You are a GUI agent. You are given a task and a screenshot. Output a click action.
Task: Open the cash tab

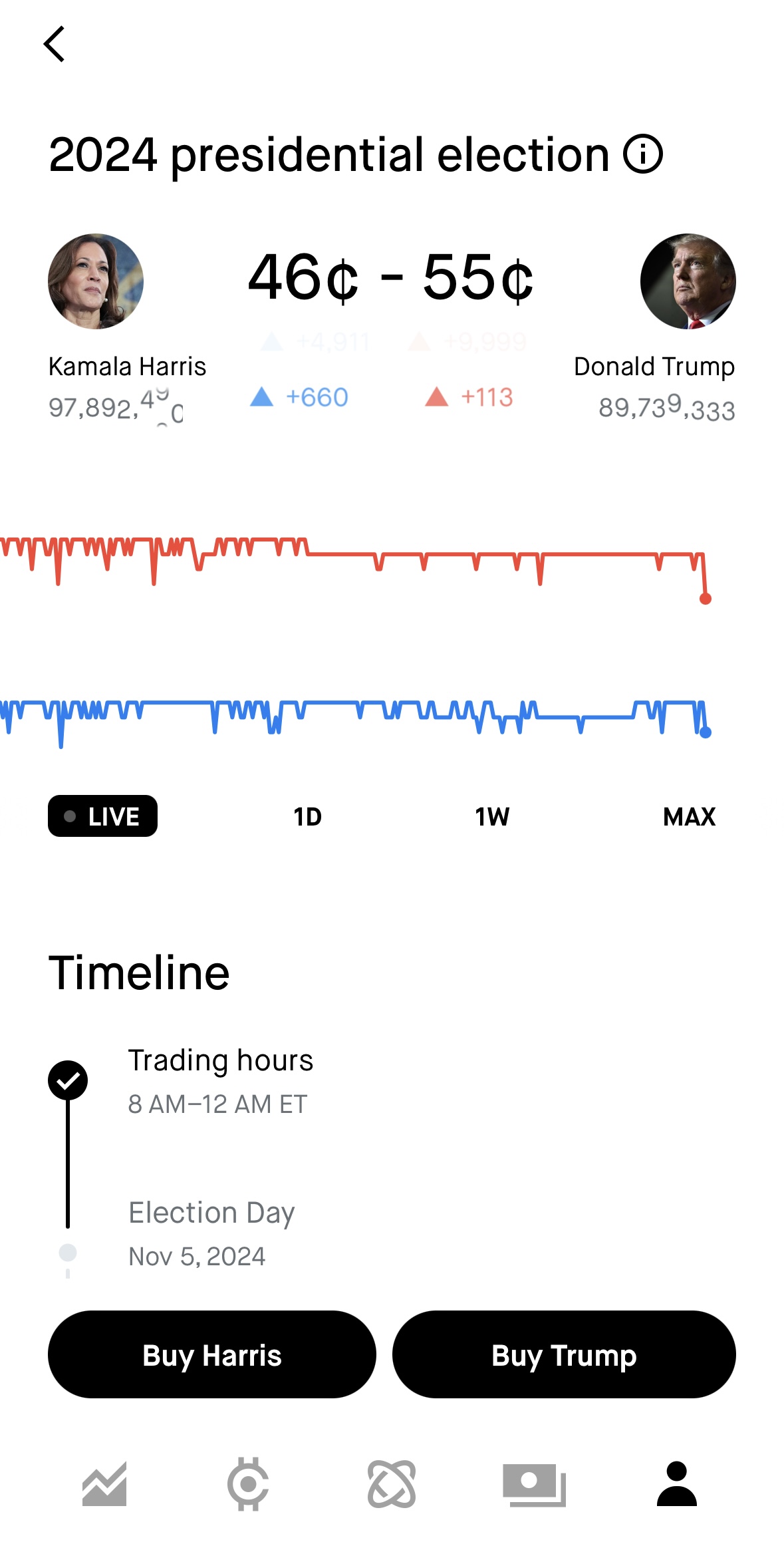[534, 1484]
